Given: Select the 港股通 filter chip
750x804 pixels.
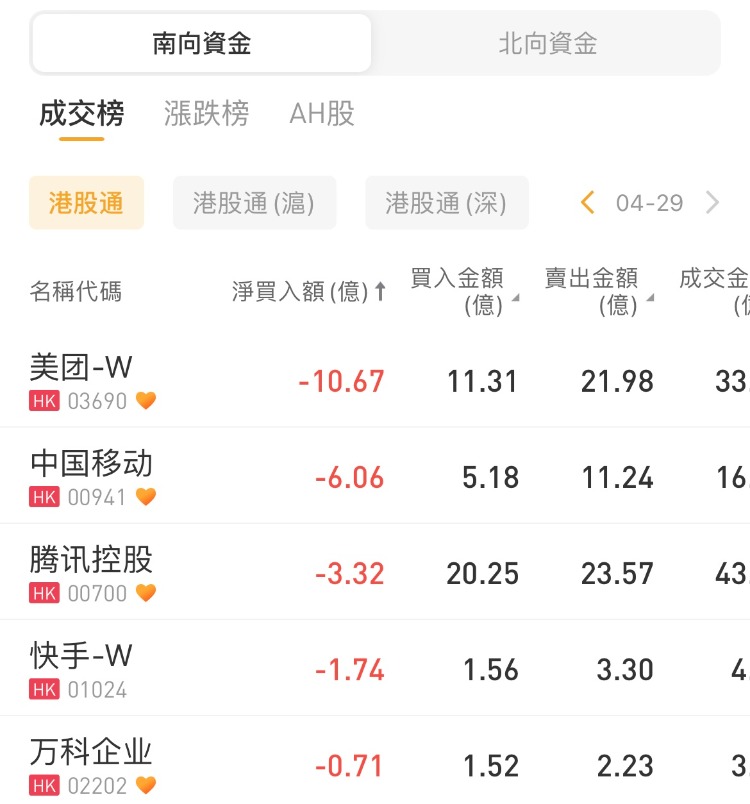Looking at the screenshot, I should click(x=86, y=203).
